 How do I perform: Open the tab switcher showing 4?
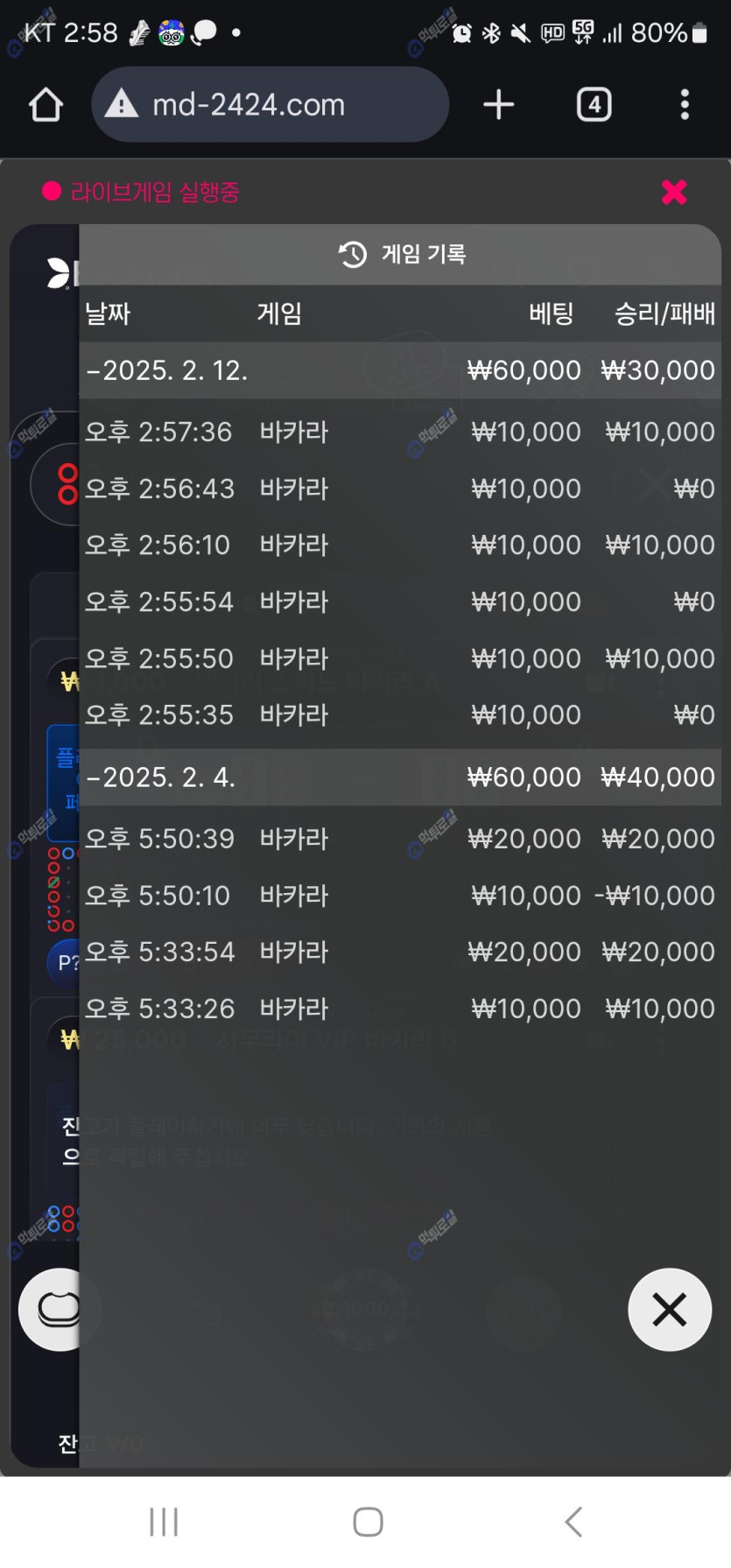pos(594,105)
